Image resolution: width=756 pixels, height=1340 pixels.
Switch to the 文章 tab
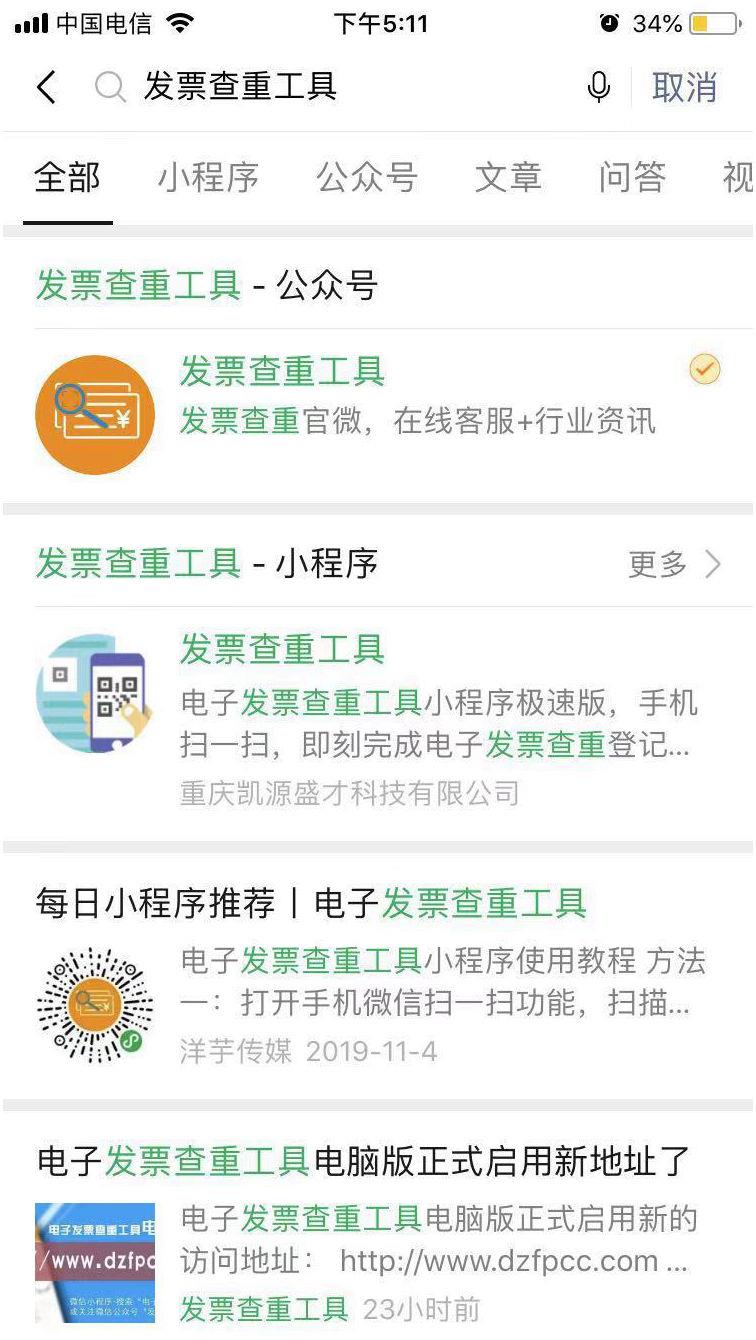(x=508, y=178)
